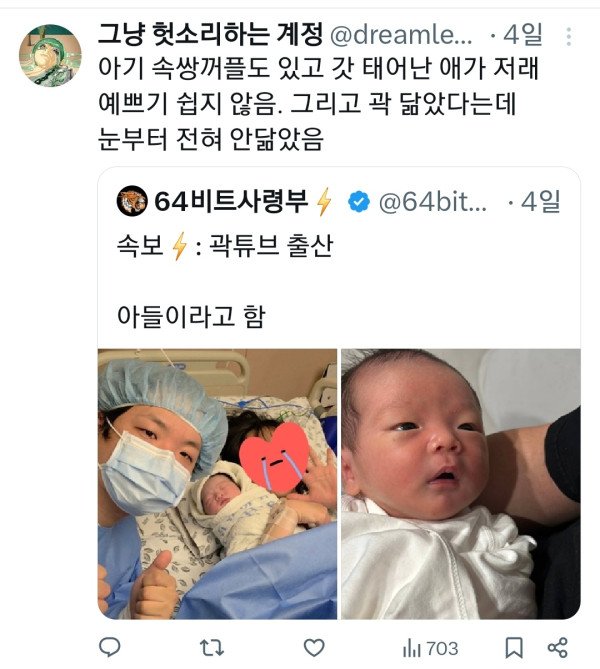Open the hospital photo with the masked man
Viewport: 600px width, 669px height.
[217, 484]
